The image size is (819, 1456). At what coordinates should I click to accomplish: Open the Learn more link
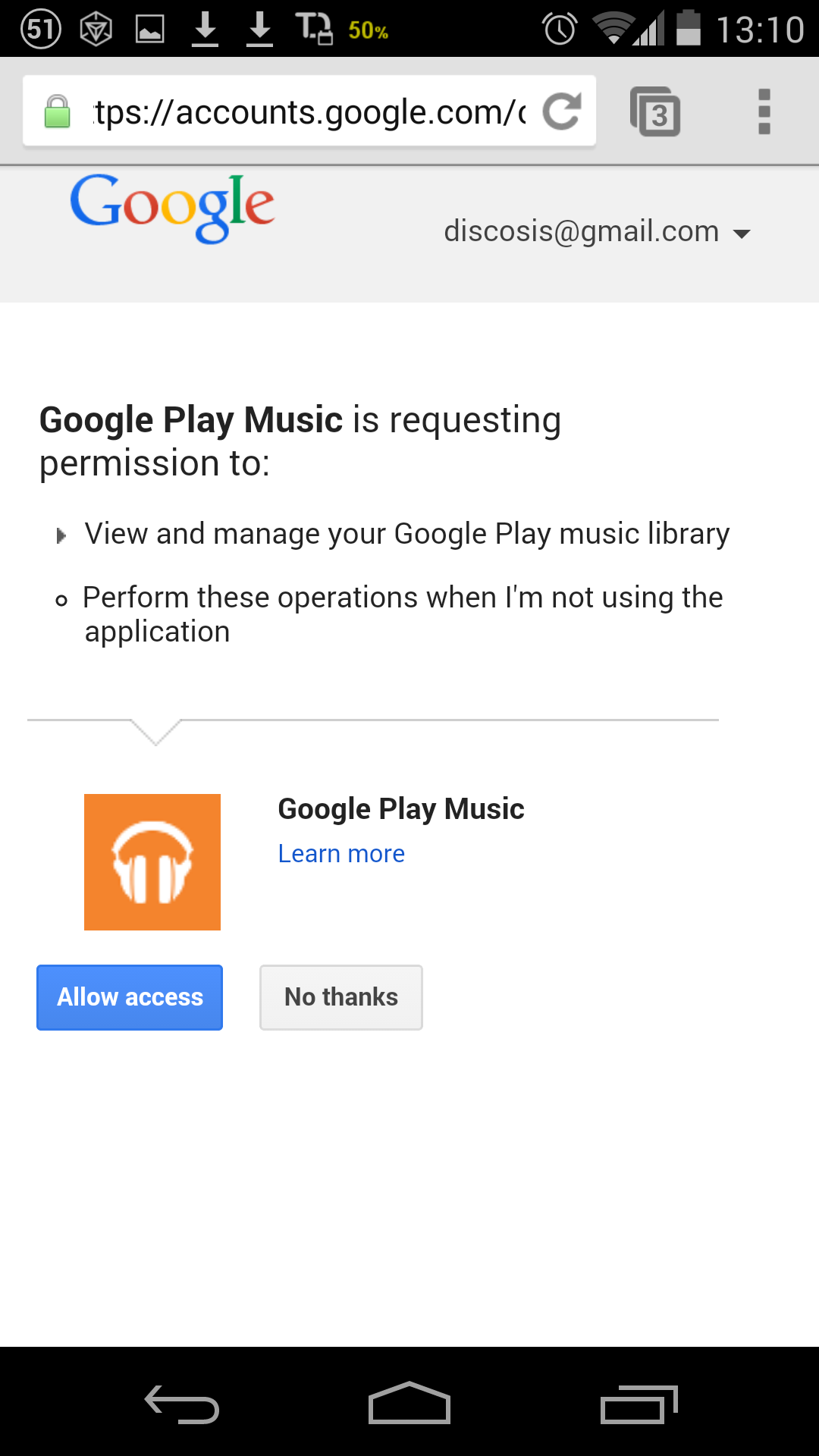pyautogui.click(x=341, y=854)
